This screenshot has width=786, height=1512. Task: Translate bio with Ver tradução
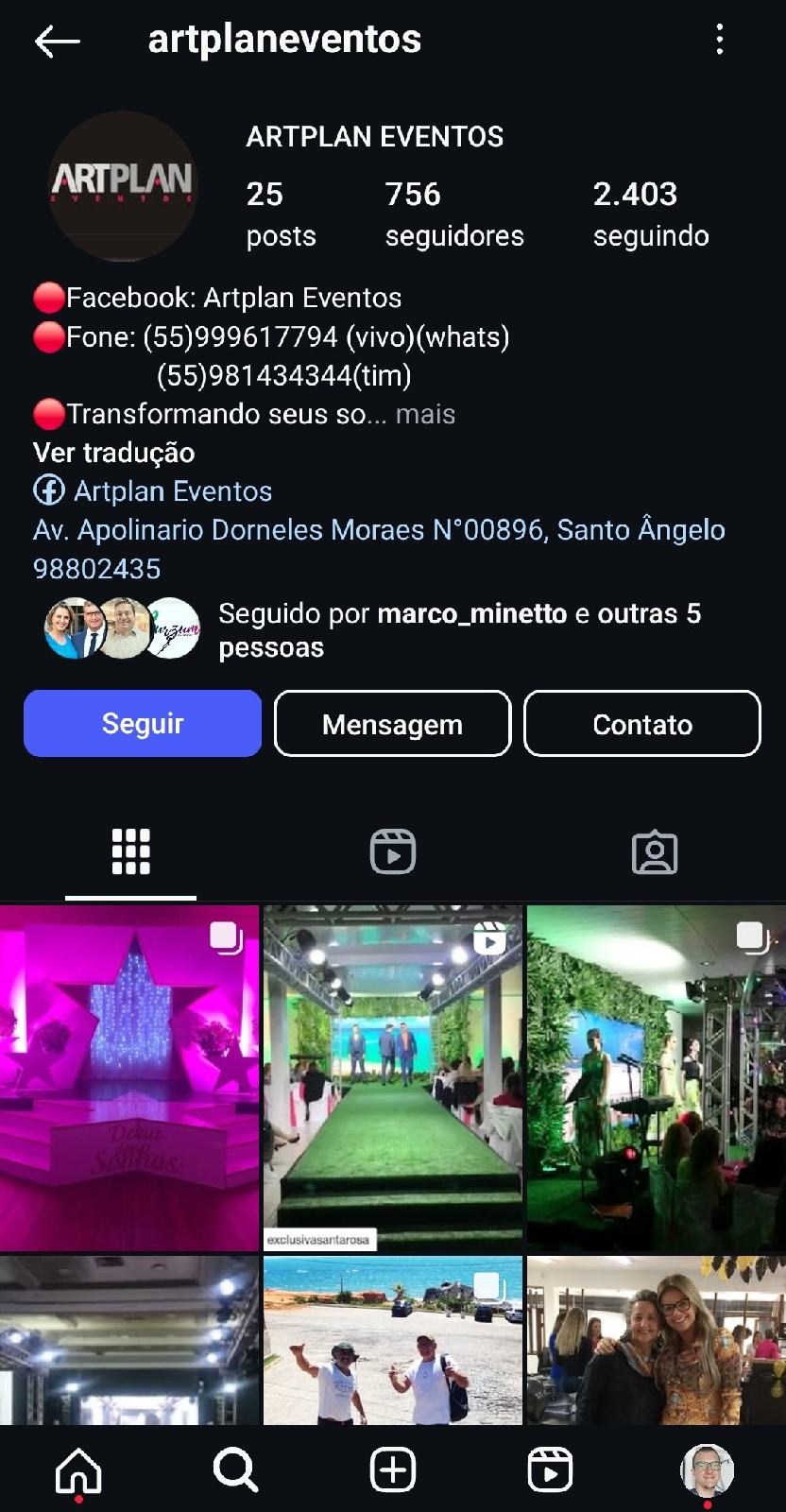coord(114,453)
